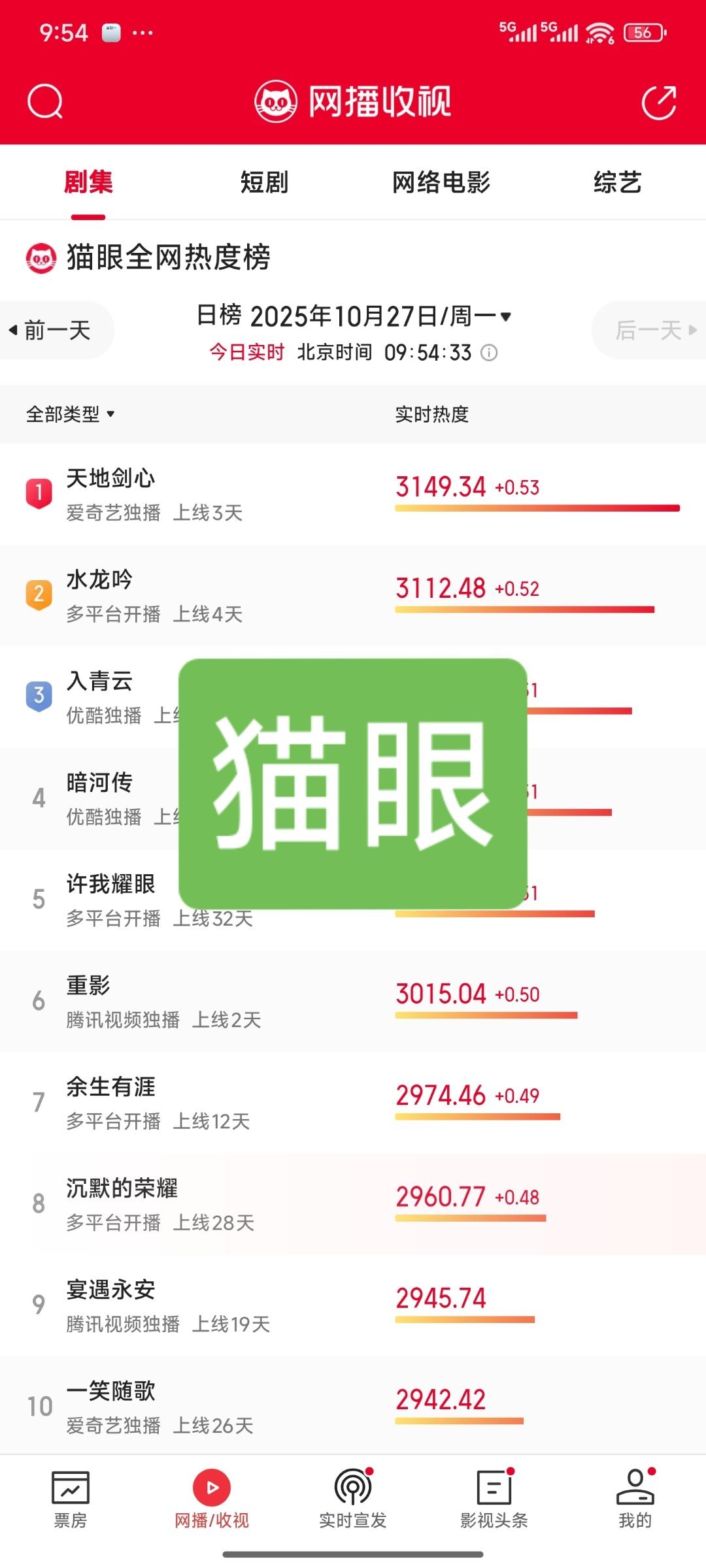
Task: Expand the 日榜 date picker
Action: pos(354,316)
